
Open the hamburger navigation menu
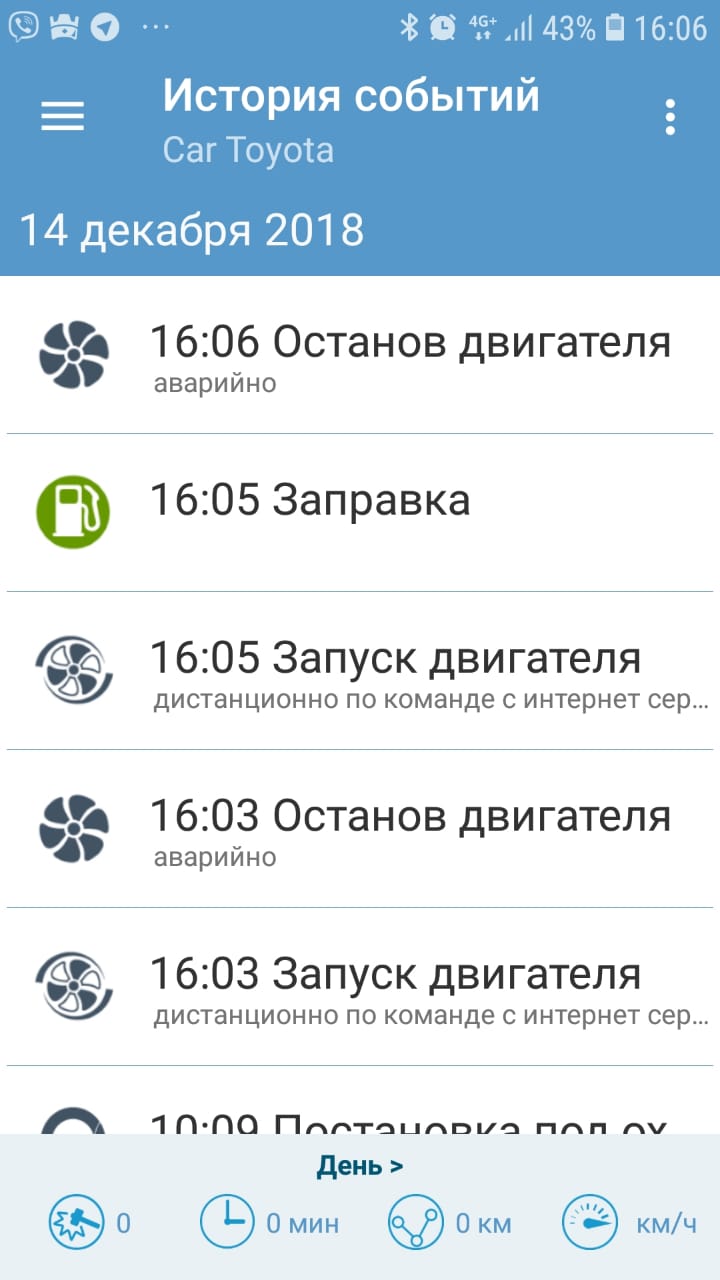coord(62,118)
